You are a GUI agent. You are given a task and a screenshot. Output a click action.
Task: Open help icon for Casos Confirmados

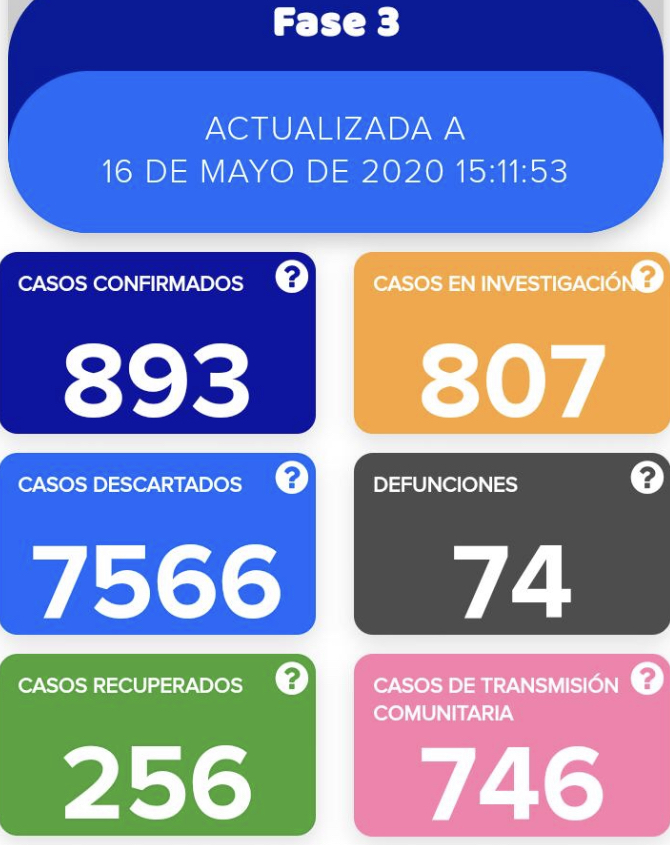click(x=291, y=277)
